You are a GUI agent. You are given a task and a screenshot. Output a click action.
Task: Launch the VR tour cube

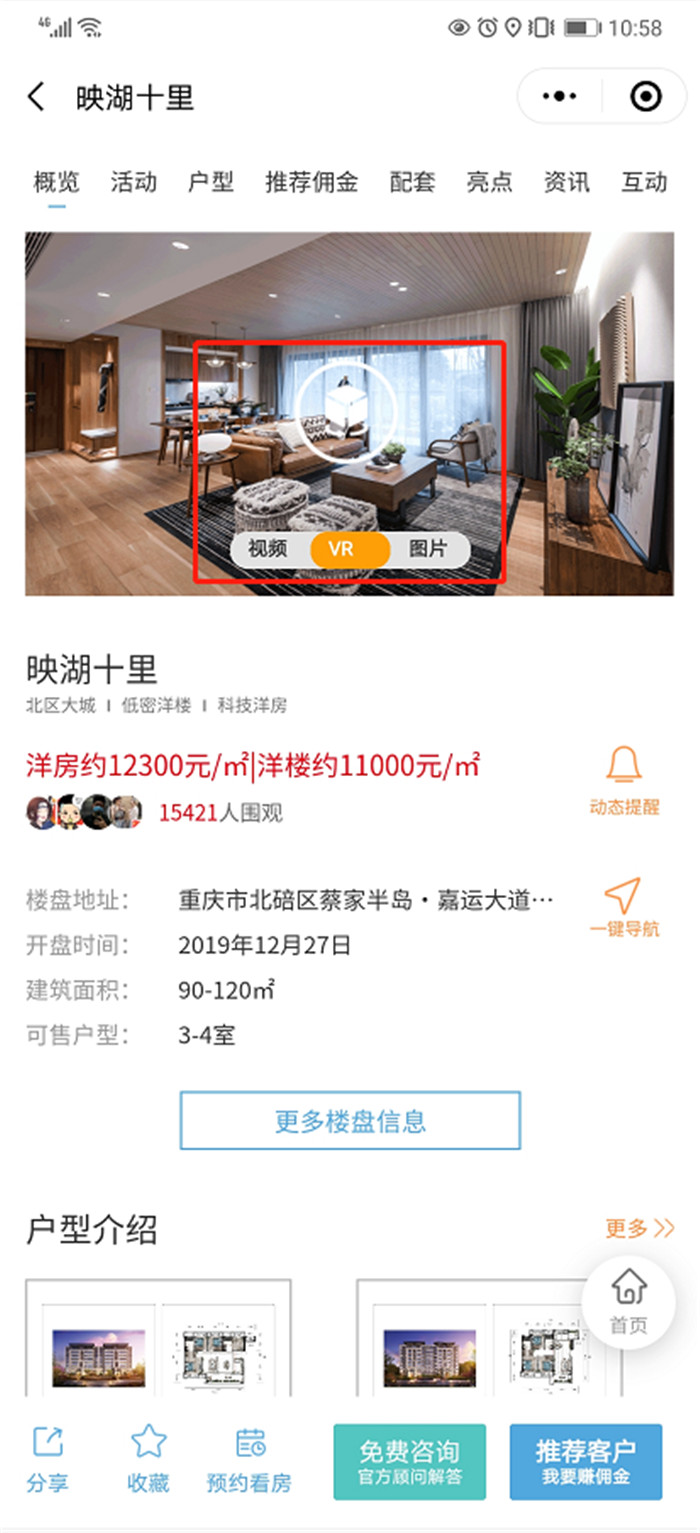[x=346, y=411]
